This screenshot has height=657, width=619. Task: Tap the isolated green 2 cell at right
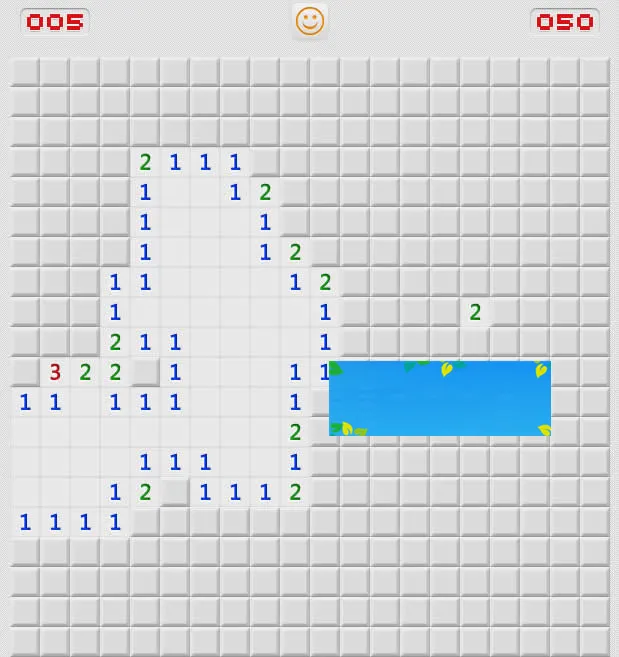[x=475, y=313]
